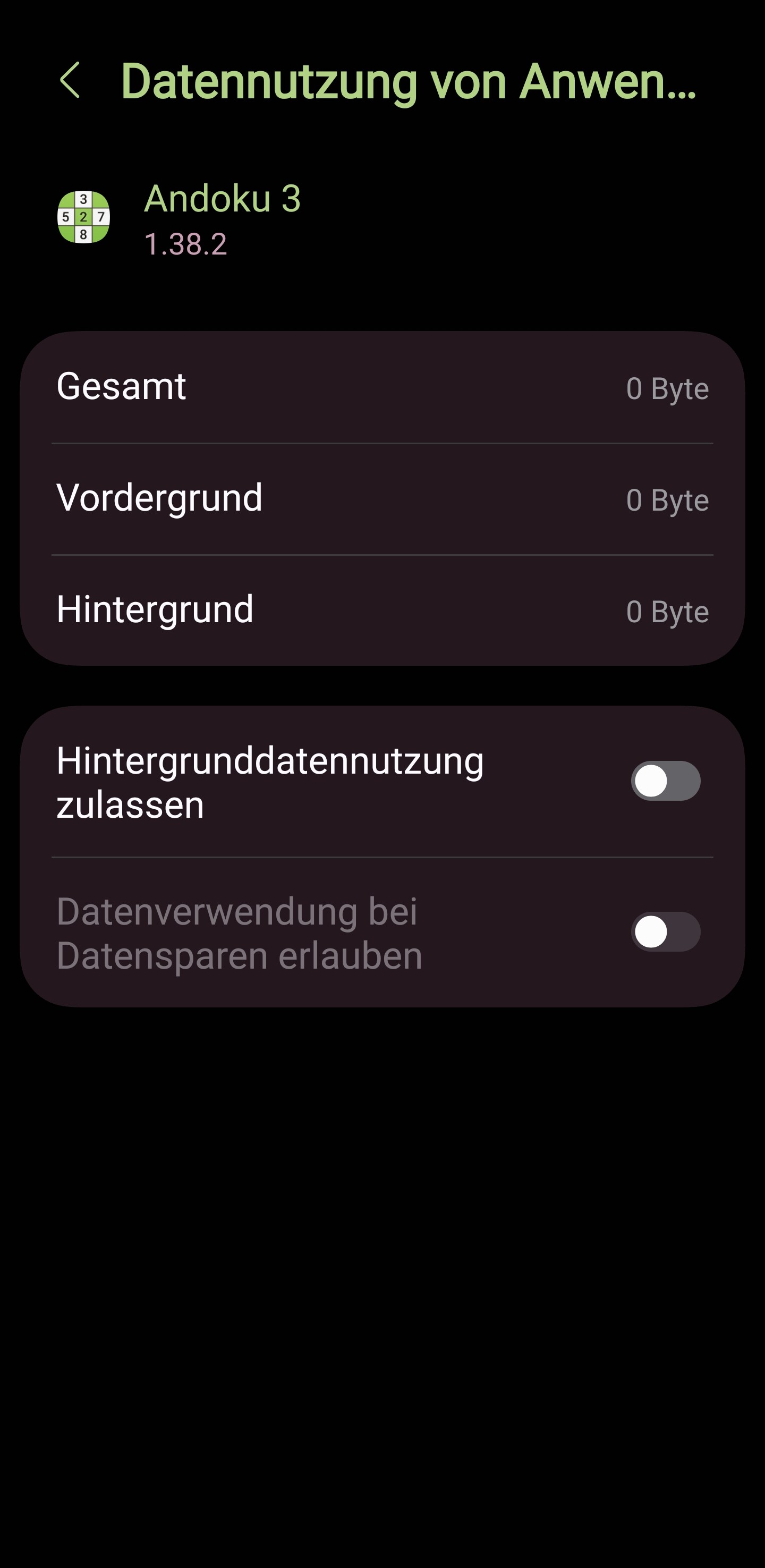Toggle Datenverwendung bei Datensparen erlauben
765x1568 pixels.
(665, 932)
